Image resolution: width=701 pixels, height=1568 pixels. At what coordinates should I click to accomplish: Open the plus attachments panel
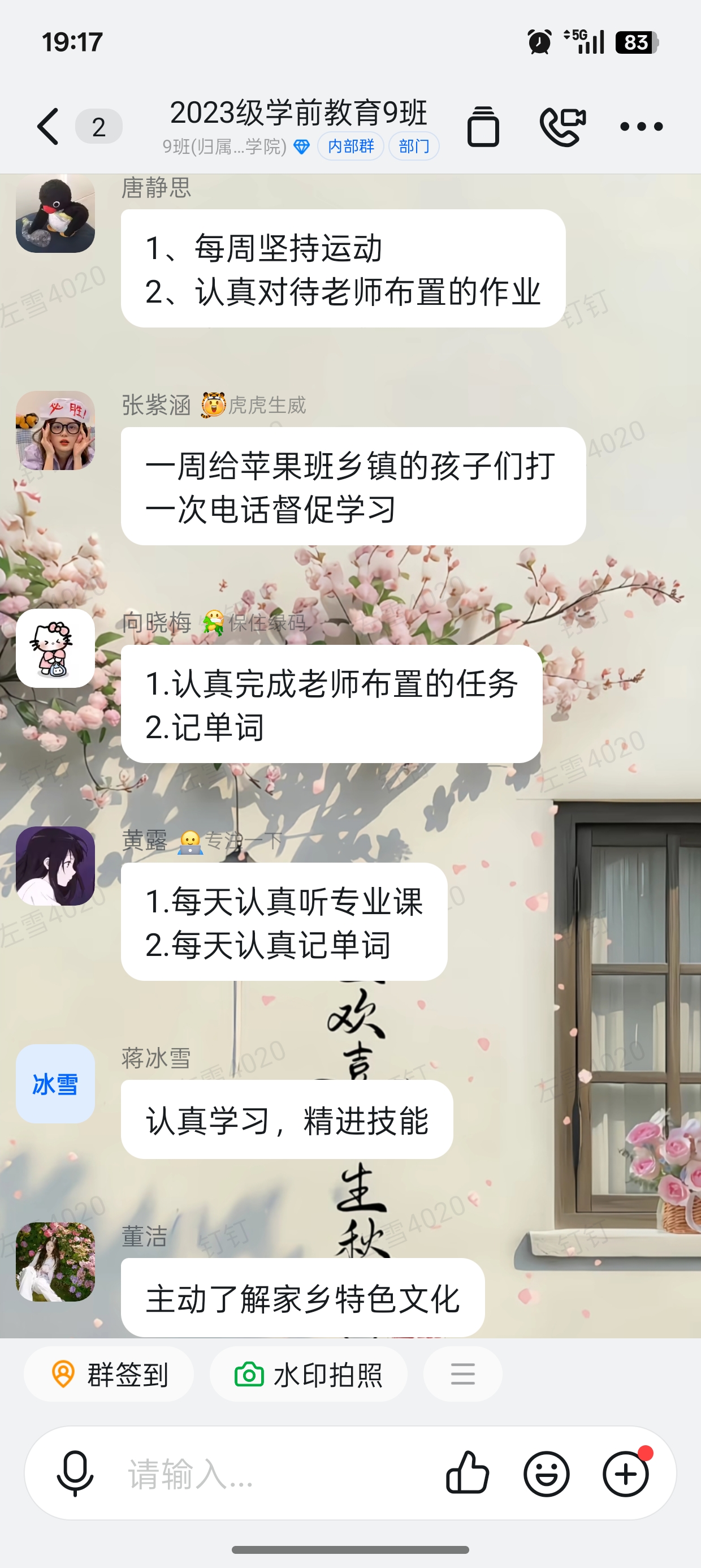(x=626, y=1474)
